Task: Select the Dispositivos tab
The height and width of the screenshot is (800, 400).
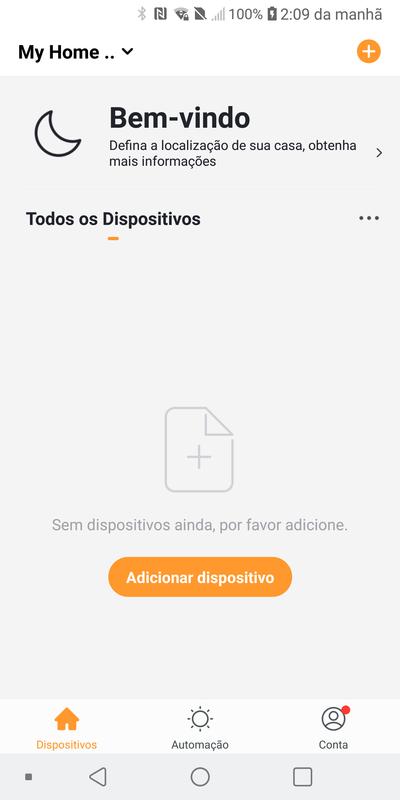Action: click(x=66, y=728)
